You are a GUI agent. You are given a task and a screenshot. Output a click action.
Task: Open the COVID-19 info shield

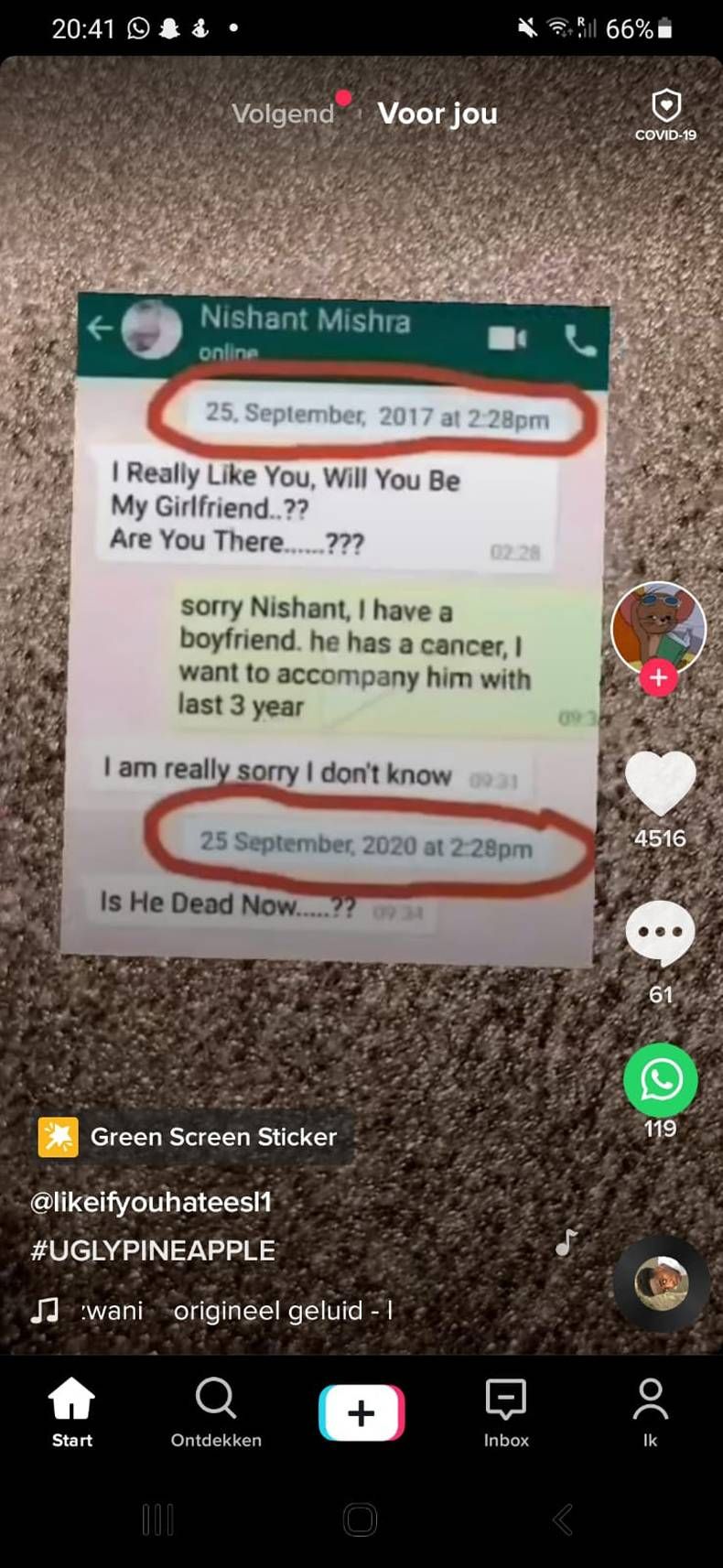pos(665,114)
